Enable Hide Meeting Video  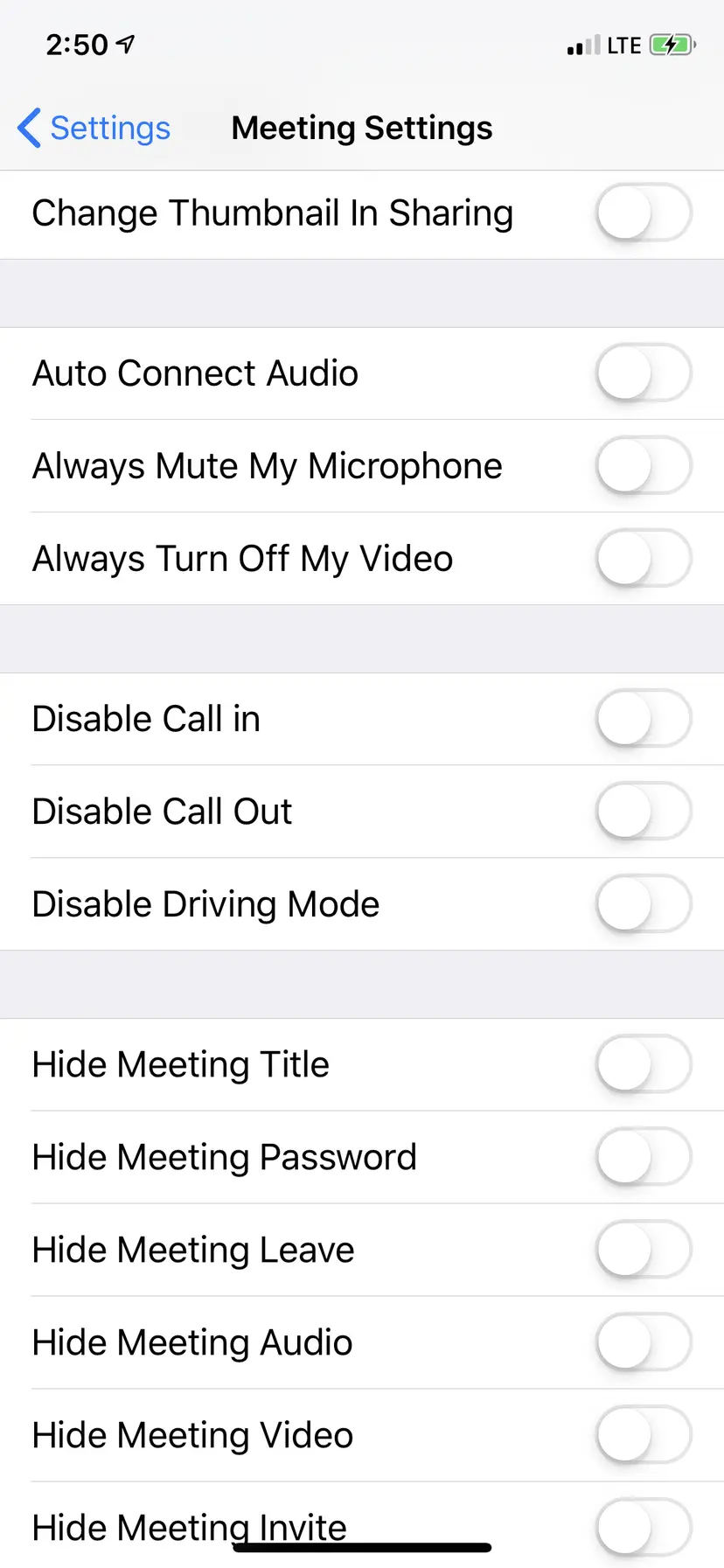click(644, 1435)
